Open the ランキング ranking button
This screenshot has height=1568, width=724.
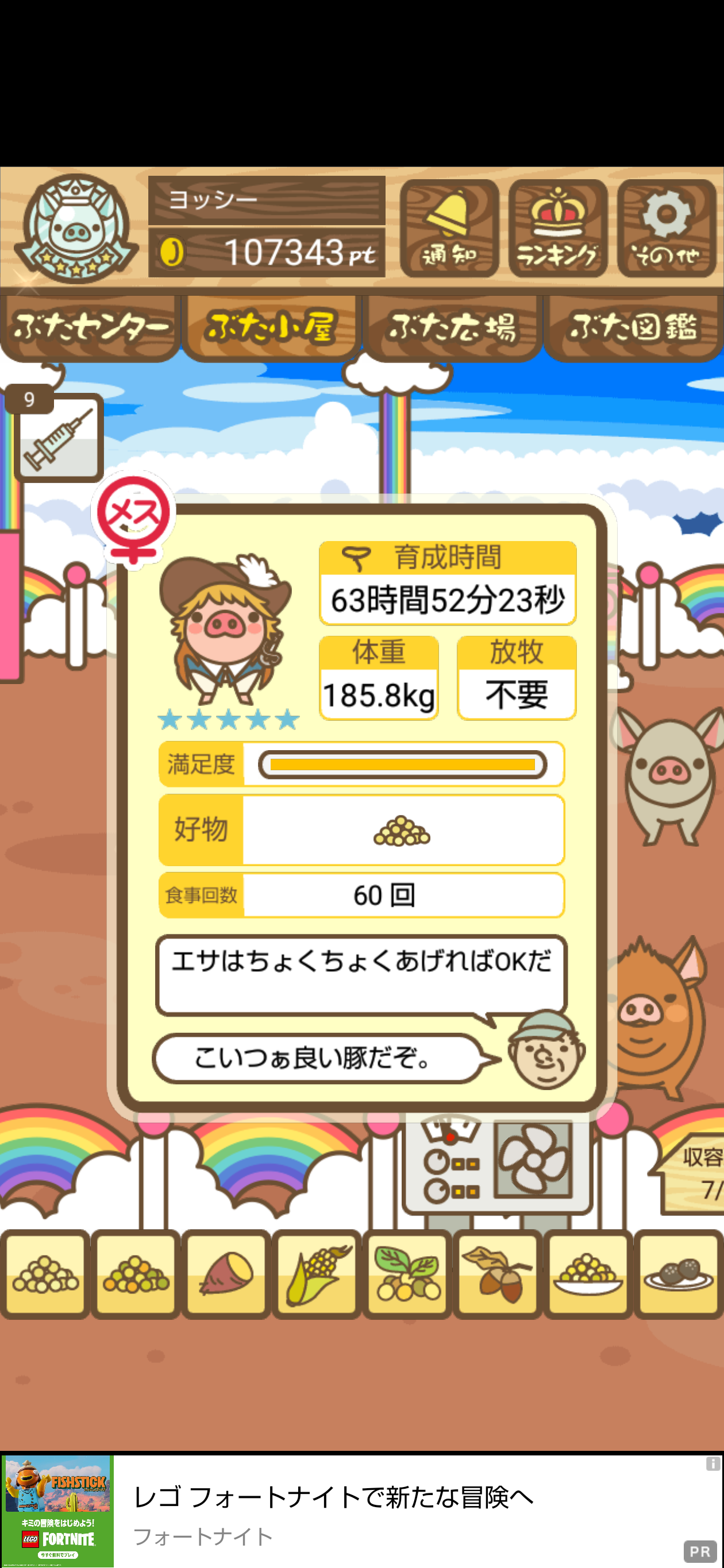[x=558, y=228]
